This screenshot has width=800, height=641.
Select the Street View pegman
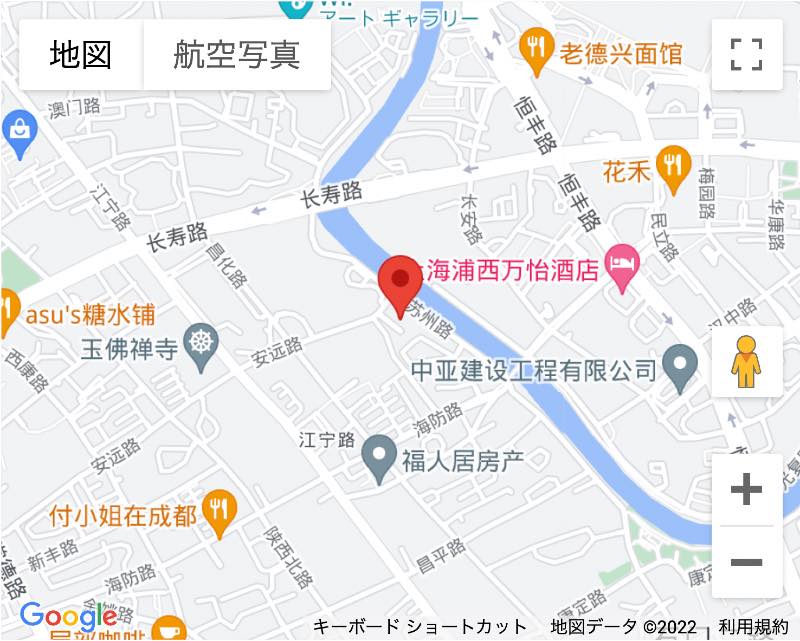pyautogui.click(x=746, y=361)
